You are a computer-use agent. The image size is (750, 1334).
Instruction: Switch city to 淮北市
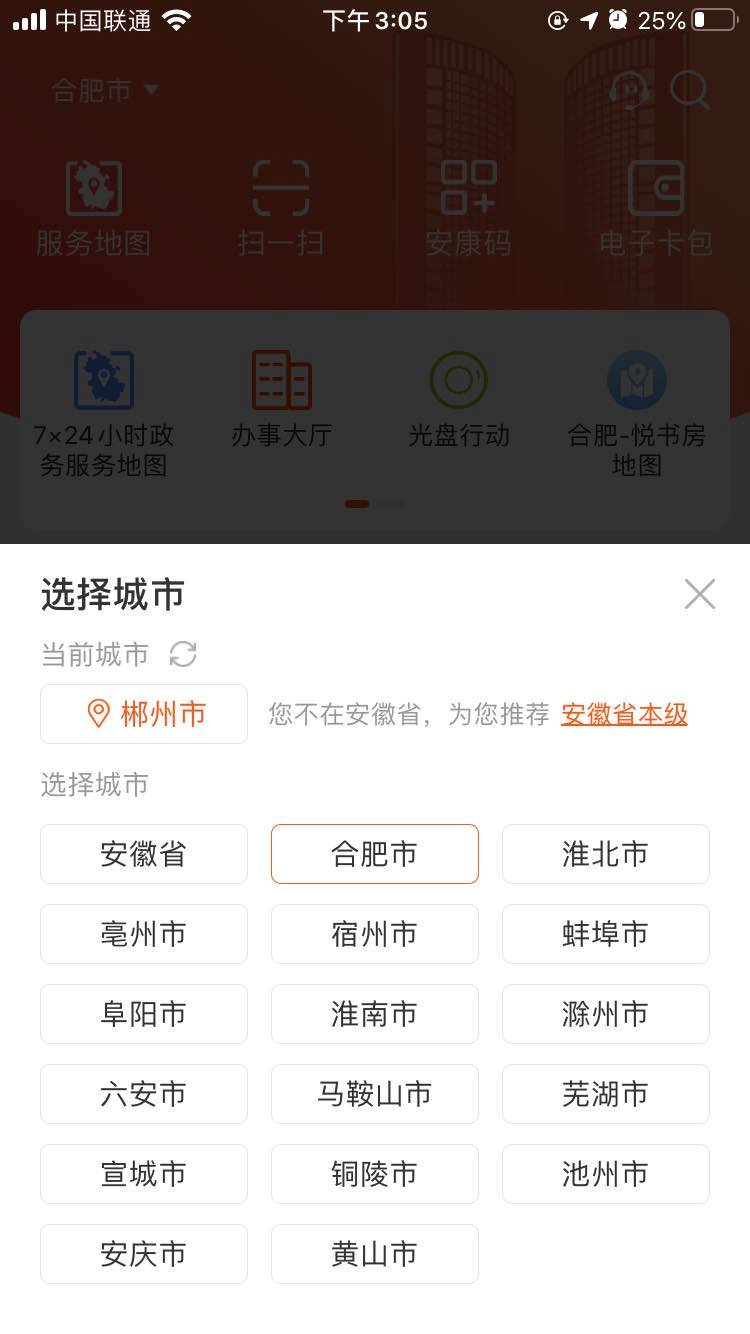(606, 854)
